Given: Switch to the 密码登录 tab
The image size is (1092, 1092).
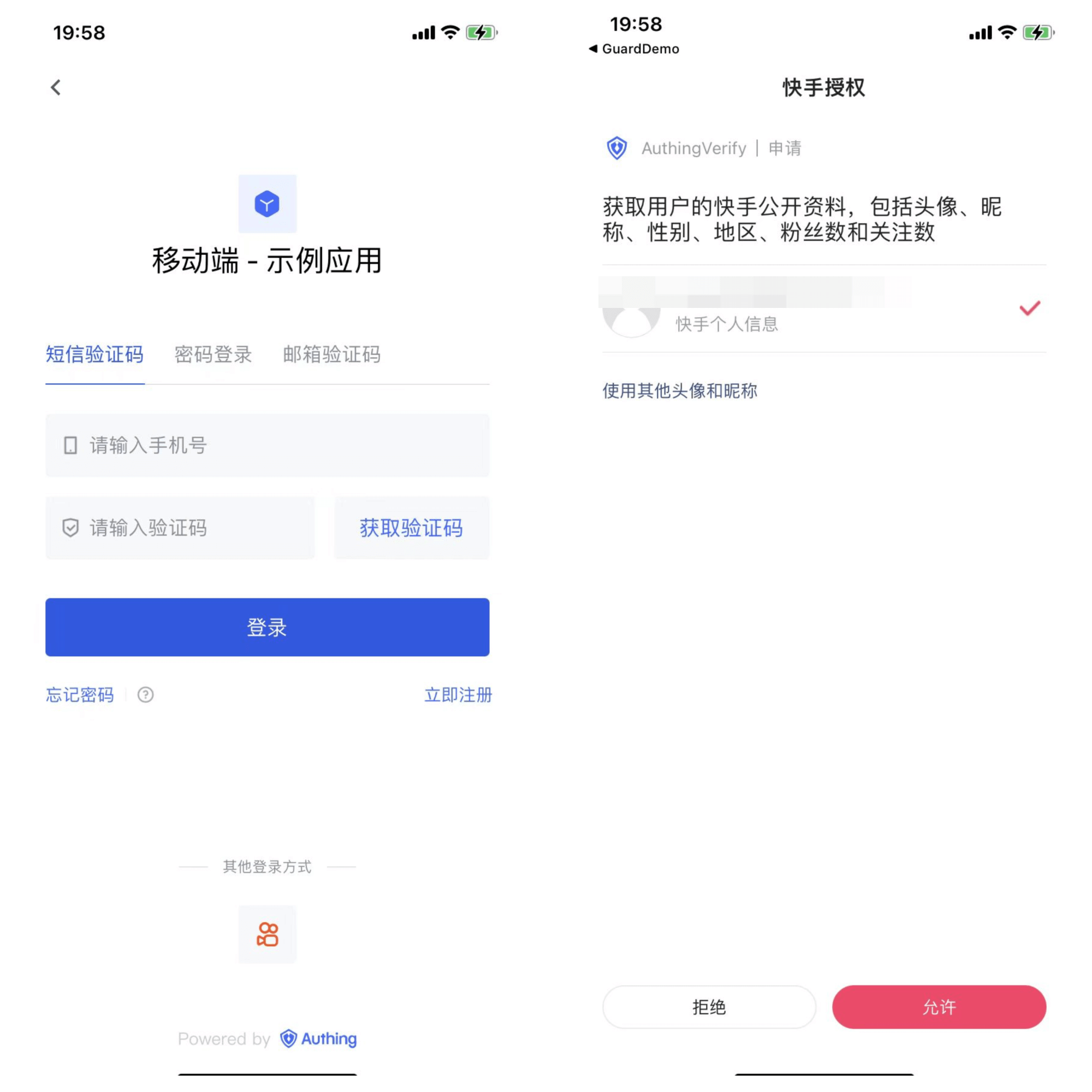Looking at the screenshot, I should click(x=212, y=354).
